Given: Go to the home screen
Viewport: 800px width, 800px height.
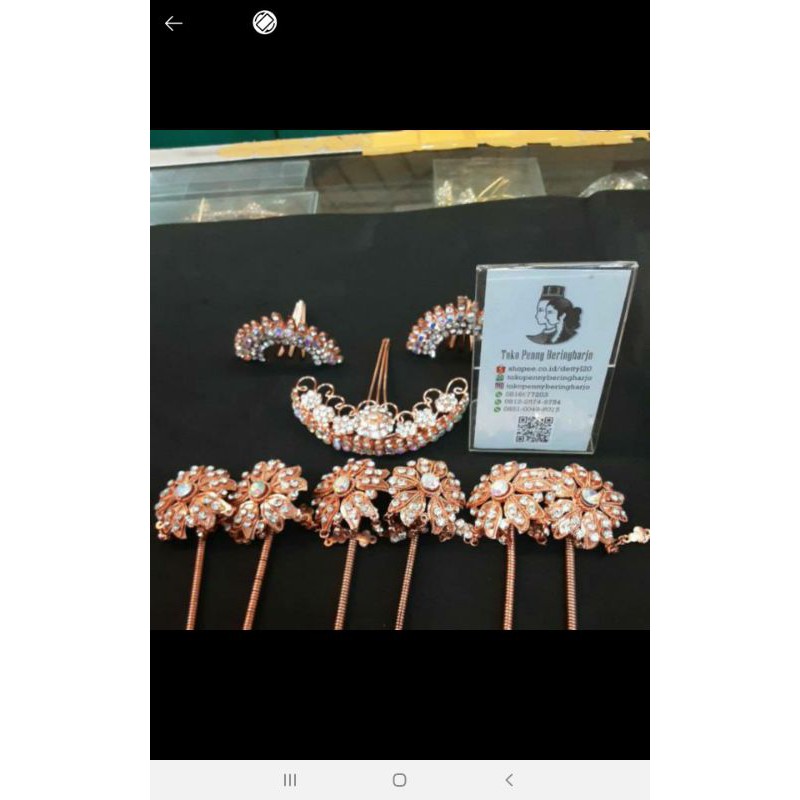Looking at the screenshot, I should (400, 780).
